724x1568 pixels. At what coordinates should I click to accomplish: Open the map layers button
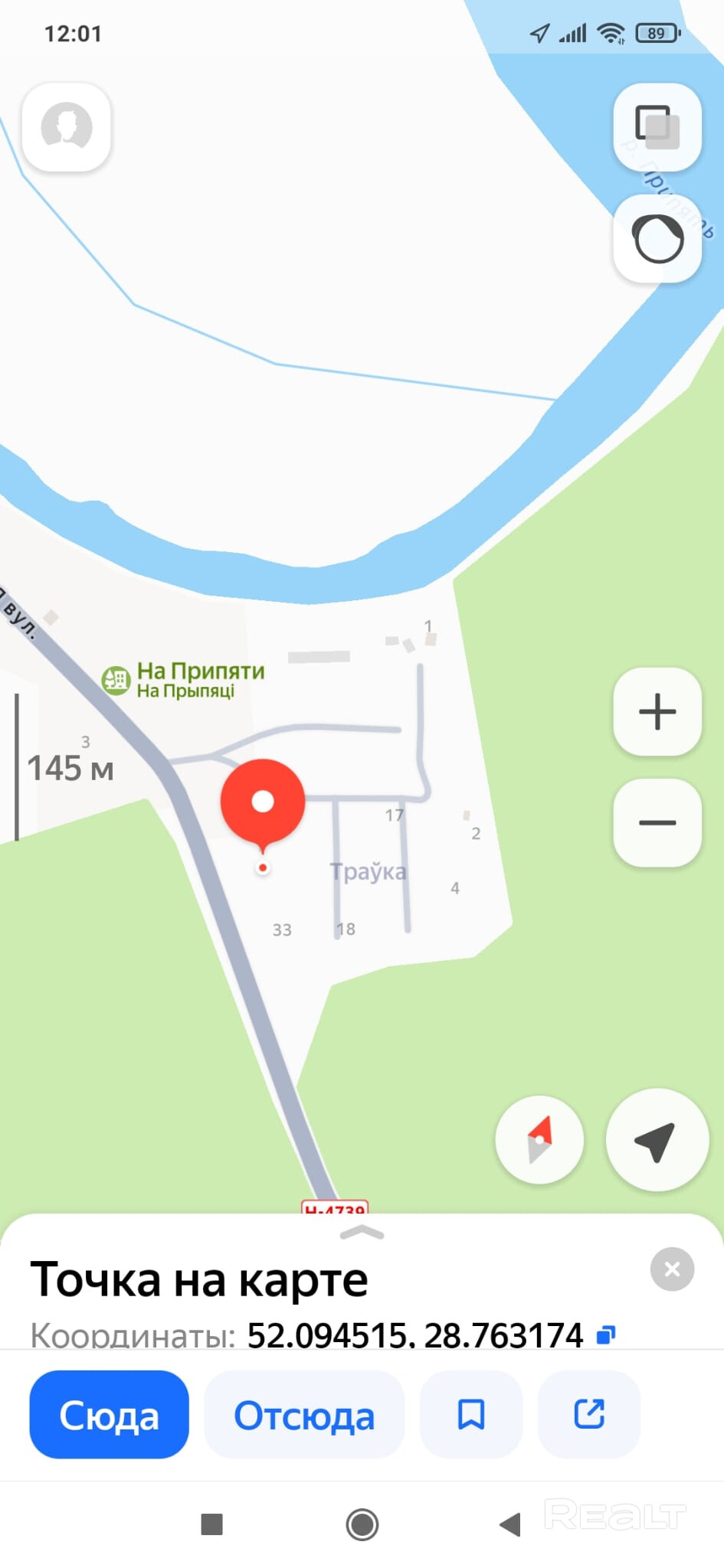[x=657, y=126]
